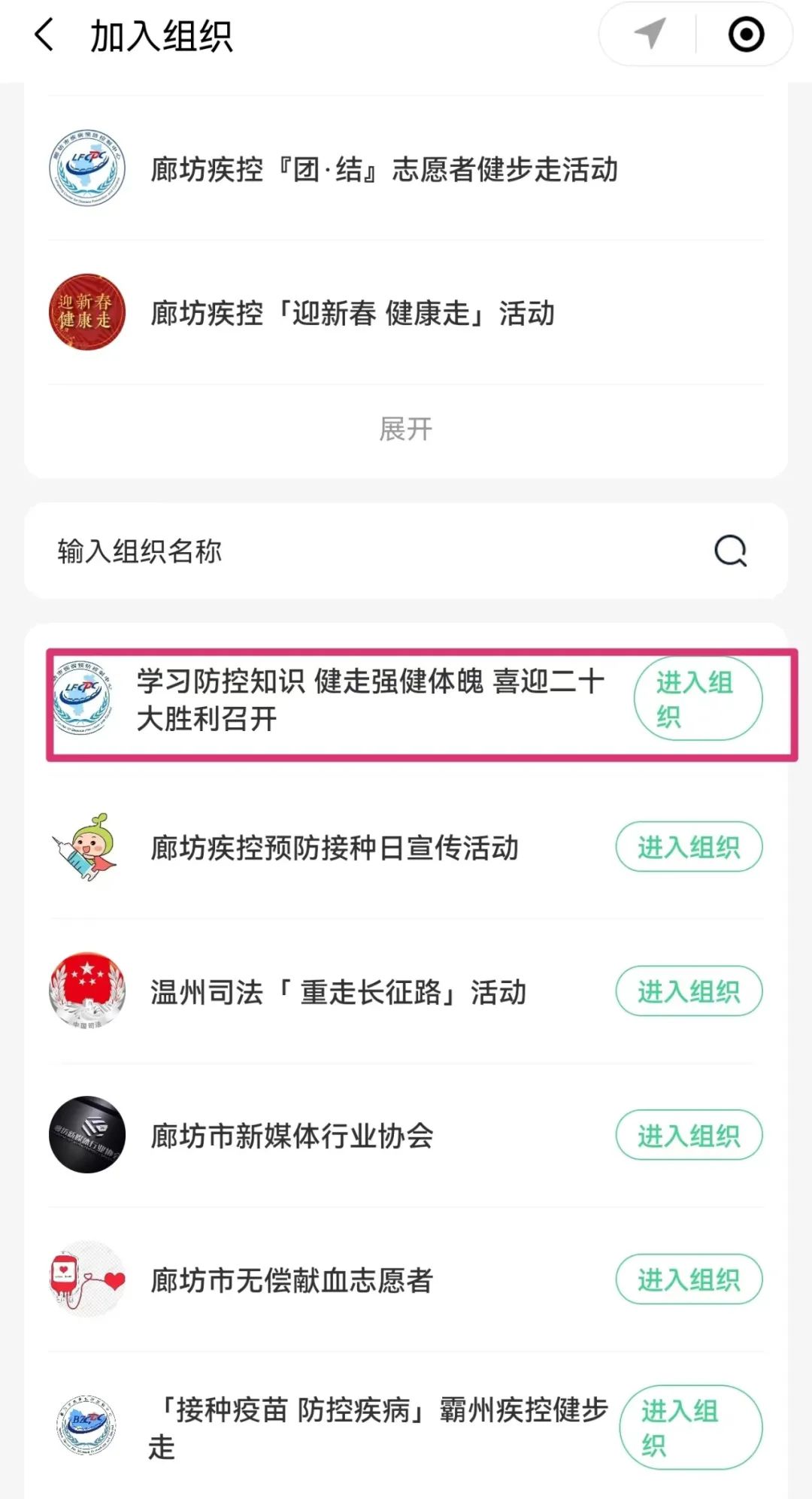Select the 温州司法 red emblem icon

[x=85, y=991]
